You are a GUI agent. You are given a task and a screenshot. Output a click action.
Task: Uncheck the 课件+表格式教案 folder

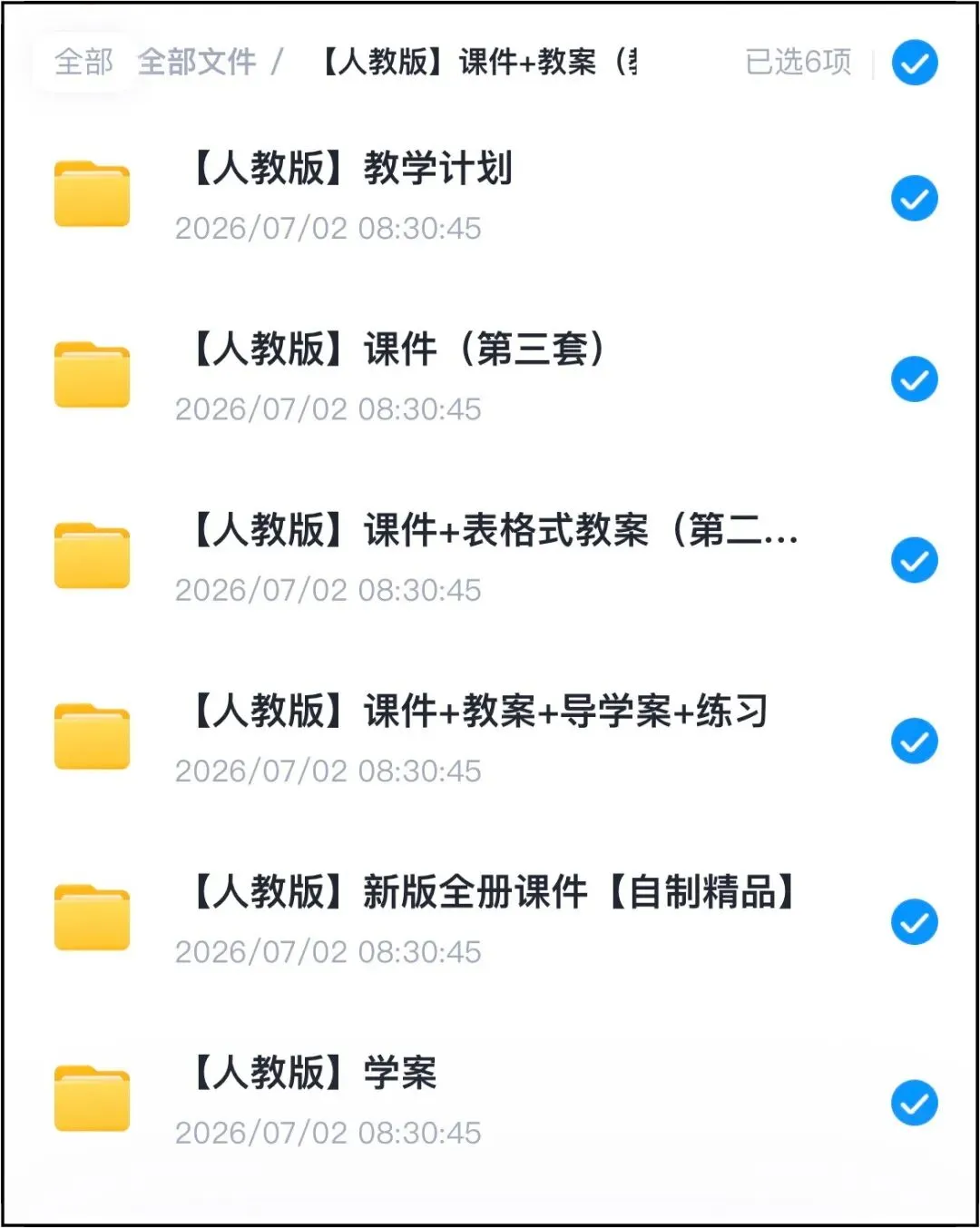(914, 560)
